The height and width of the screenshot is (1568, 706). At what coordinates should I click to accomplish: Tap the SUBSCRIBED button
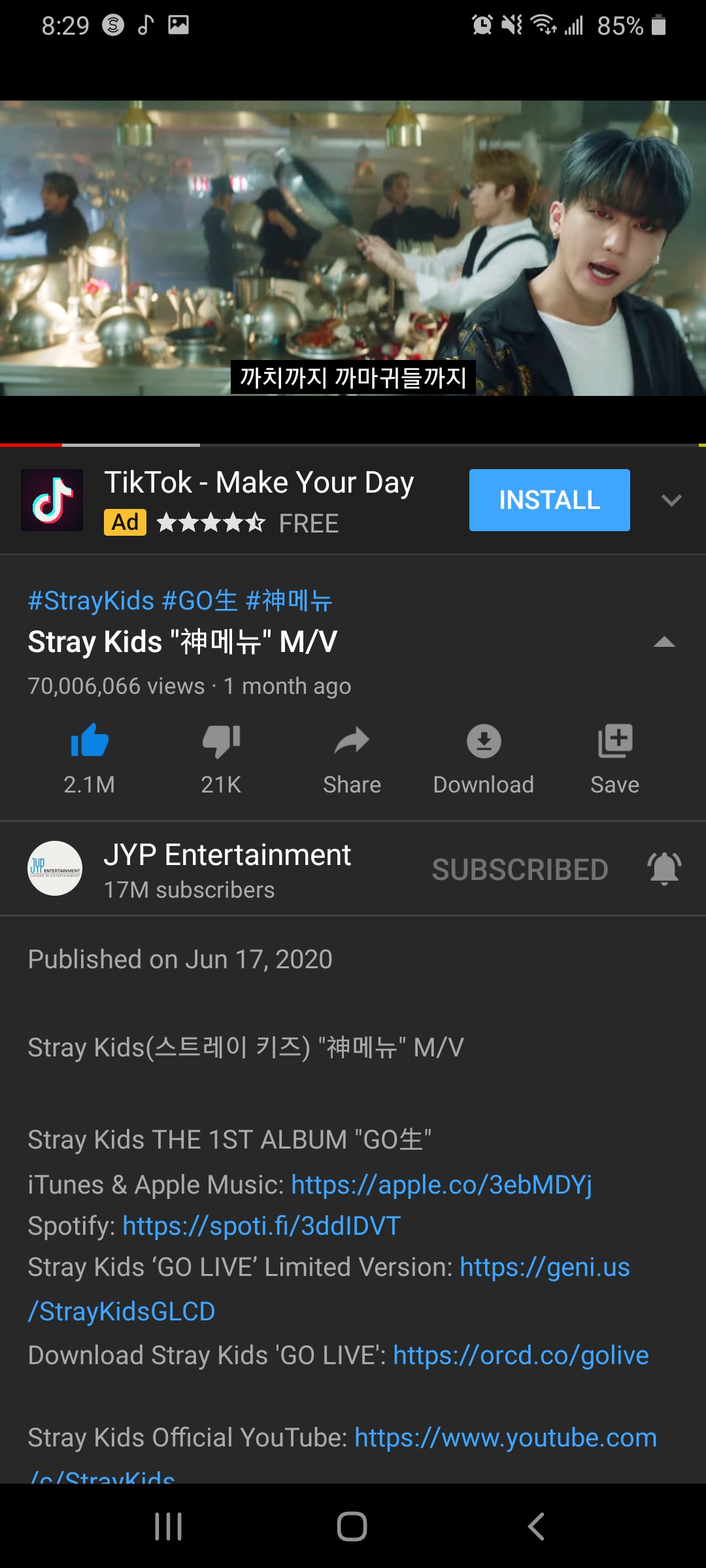pos(520,870)
